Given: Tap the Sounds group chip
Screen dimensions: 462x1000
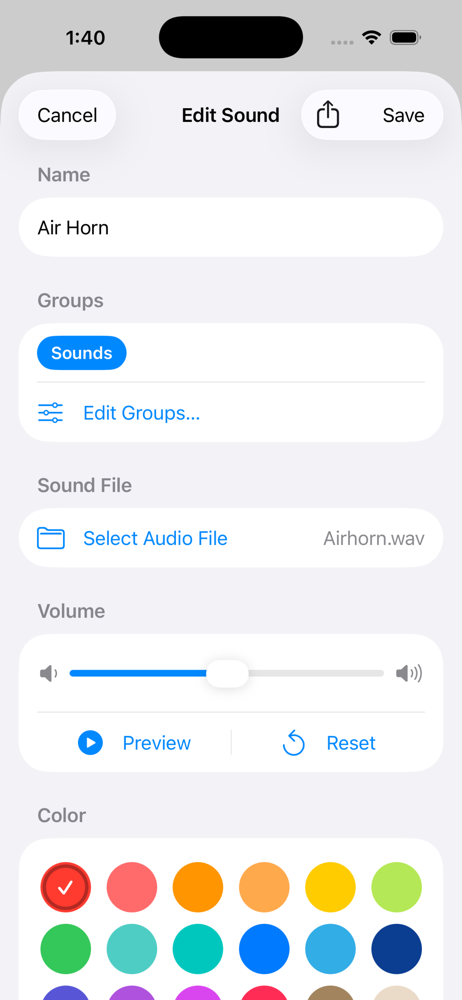Looking at the screenshot, I should pyautogui.click(x=82, y=353).
